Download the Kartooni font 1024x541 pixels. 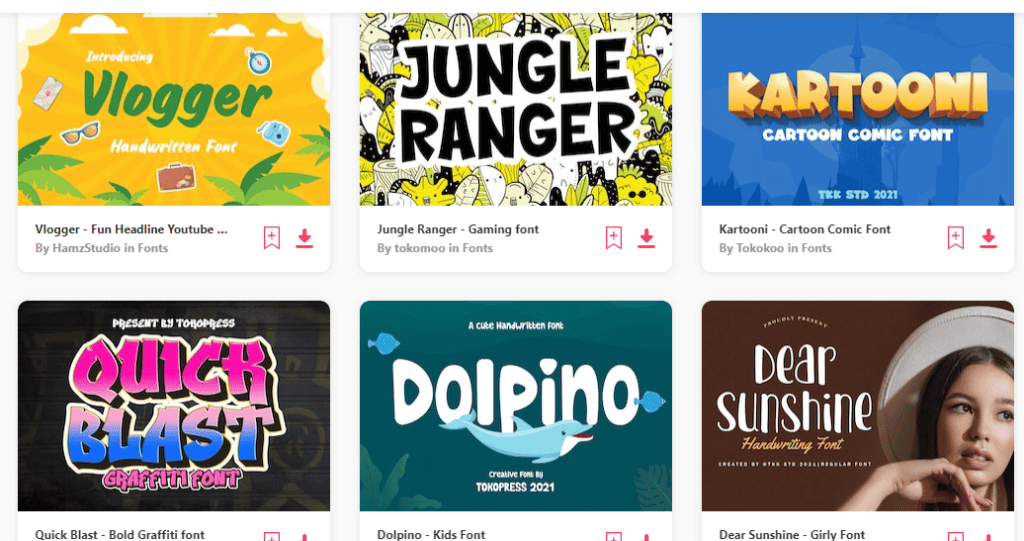click(x=989, y=238)
